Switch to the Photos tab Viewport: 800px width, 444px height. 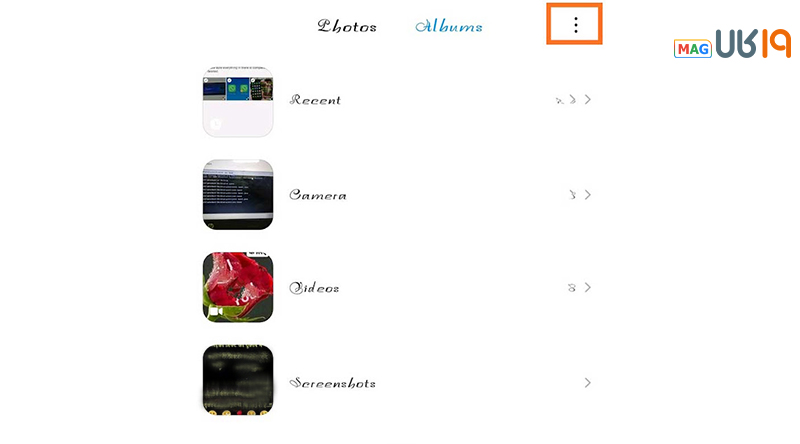click(347, 26)
